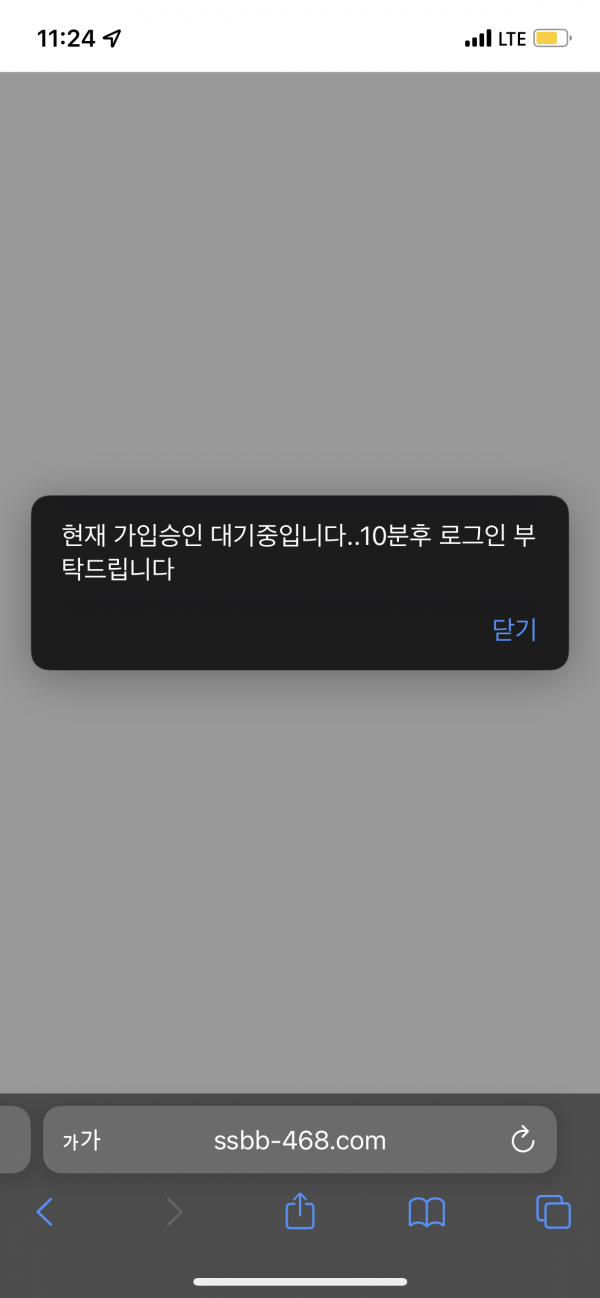Reload the current page
Screen dimensions: 600x1298
pos(522,1140)
